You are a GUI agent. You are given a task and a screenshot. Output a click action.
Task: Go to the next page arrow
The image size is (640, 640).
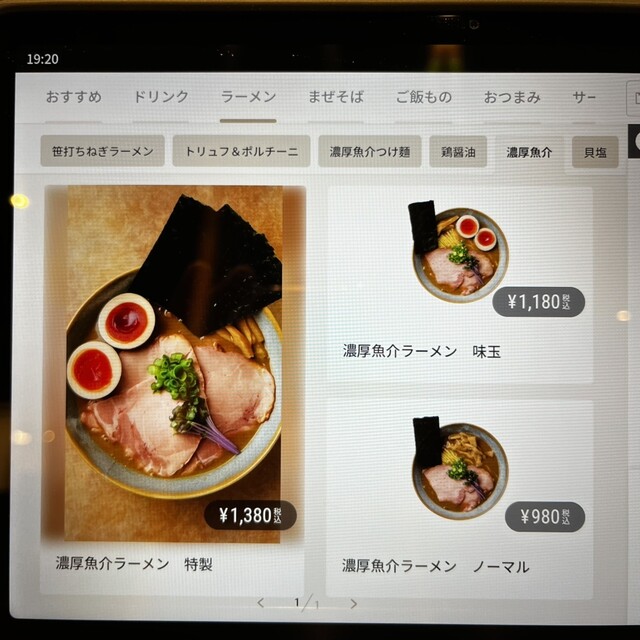tap(353, 603)
